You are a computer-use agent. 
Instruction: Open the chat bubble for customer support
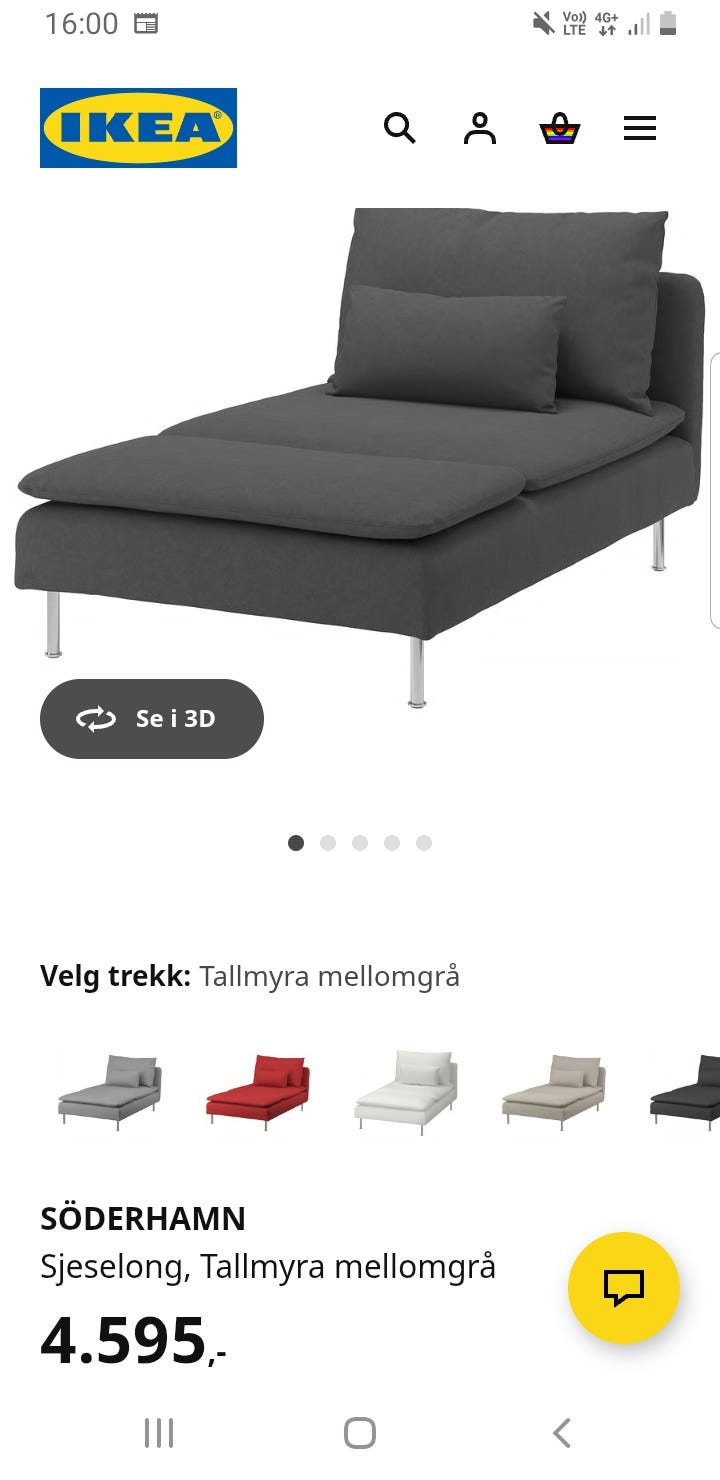point(625,1288)
